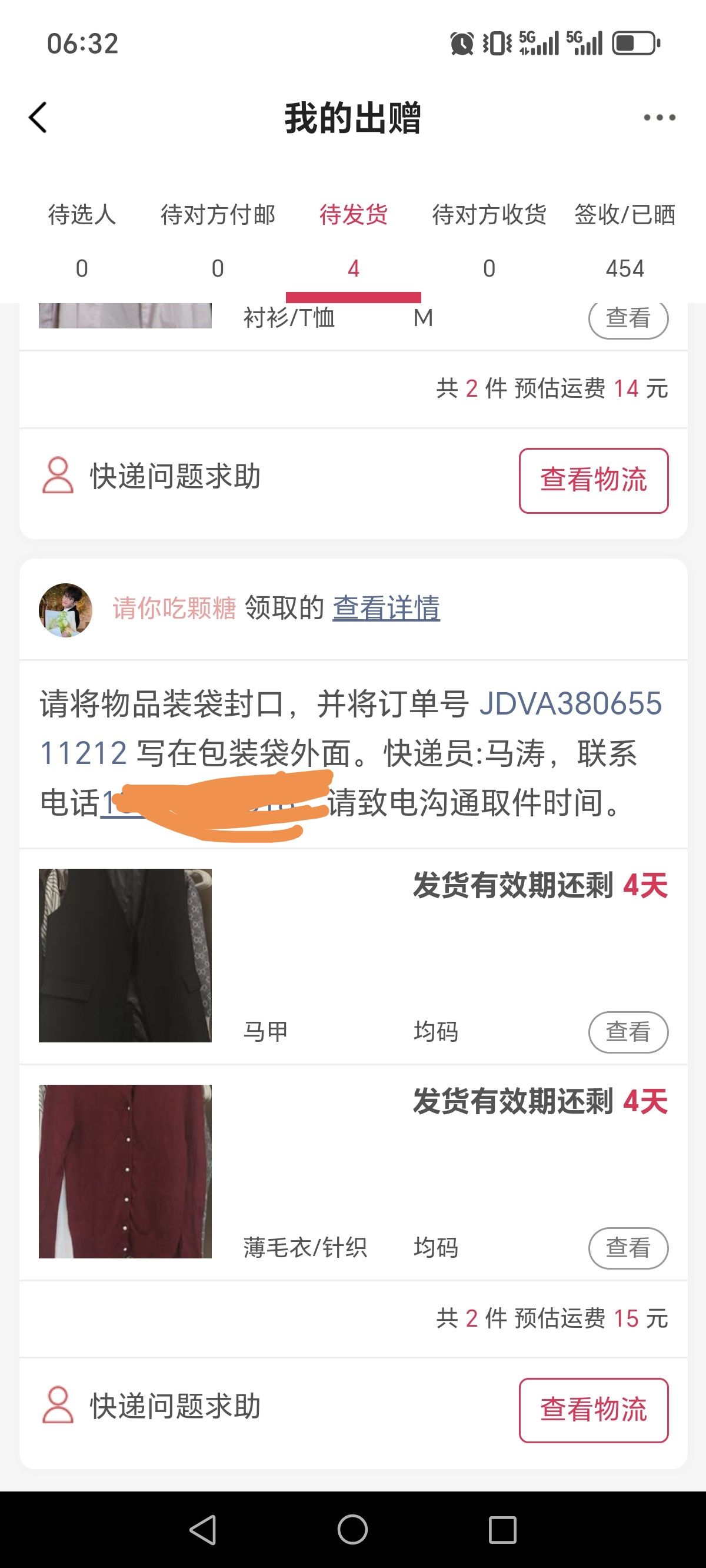The image size is (706, 1568).
Task: View the 薄毛衣/针织 item
Action: tap(628, 1248)
